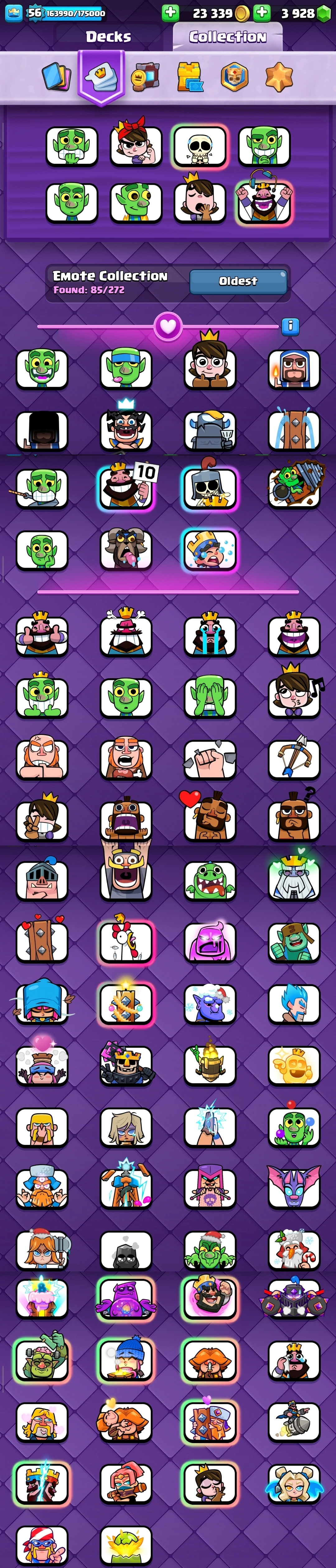The image size is (336, 1568).
Task: Switch to the Decks tab
Action: 108,36
